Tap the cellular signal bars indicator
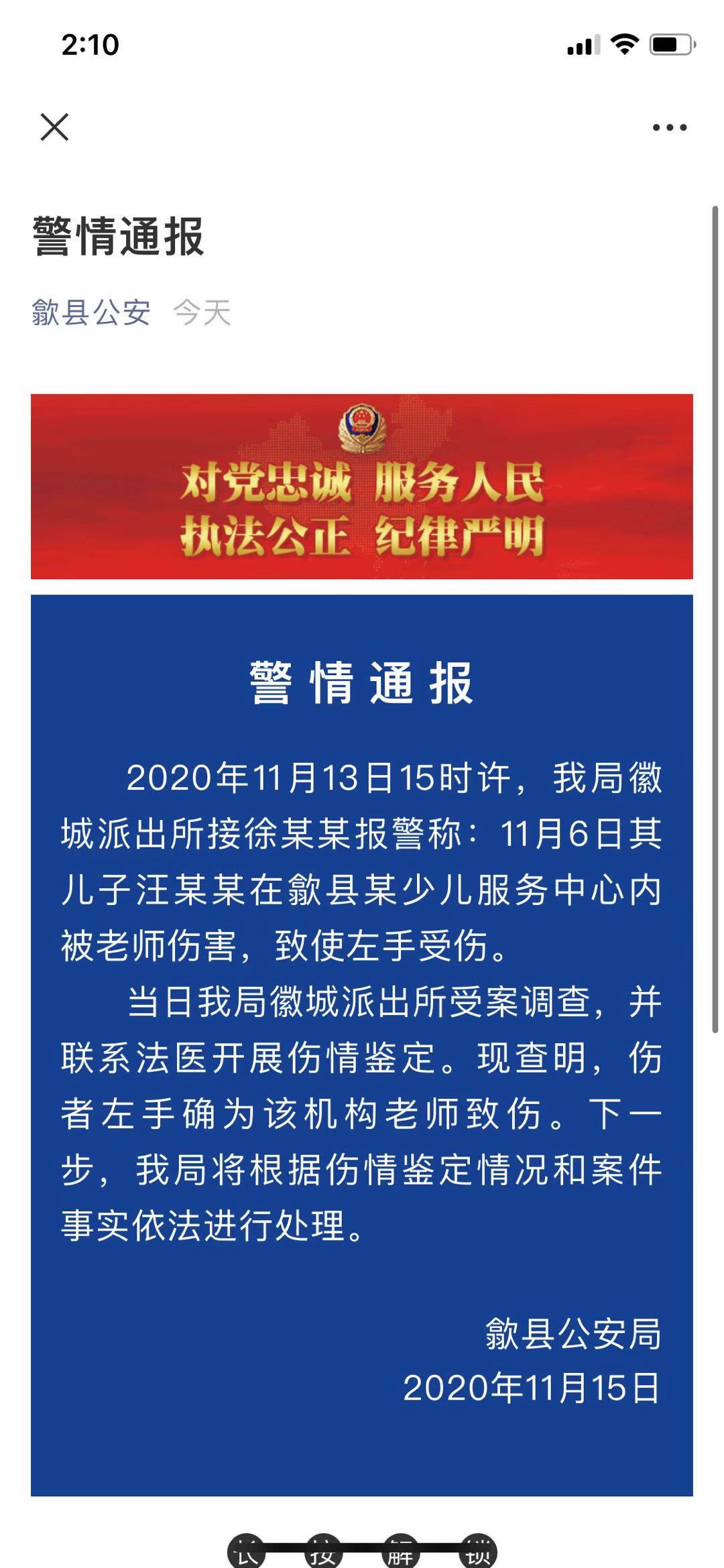This screenshot has height=1568, width=724. [x=583, y=44]
